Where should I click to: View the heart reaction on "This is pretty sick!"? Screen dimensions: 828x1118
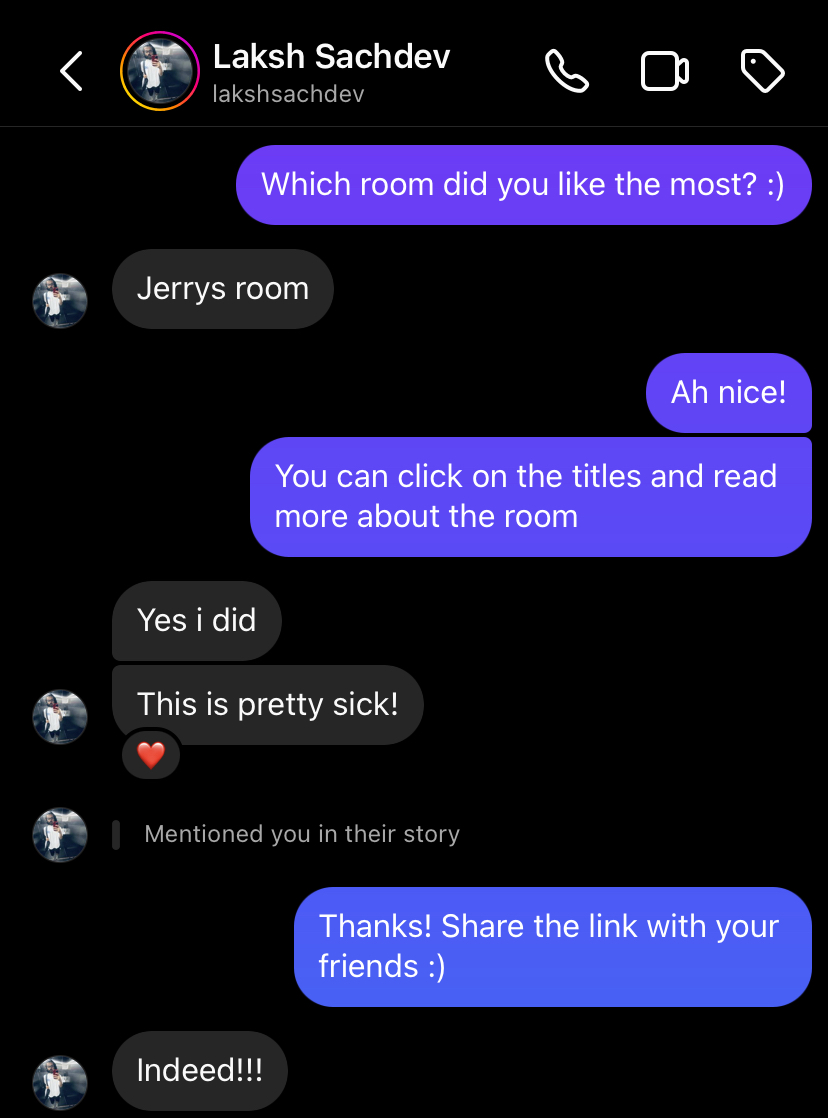[151, 755]
